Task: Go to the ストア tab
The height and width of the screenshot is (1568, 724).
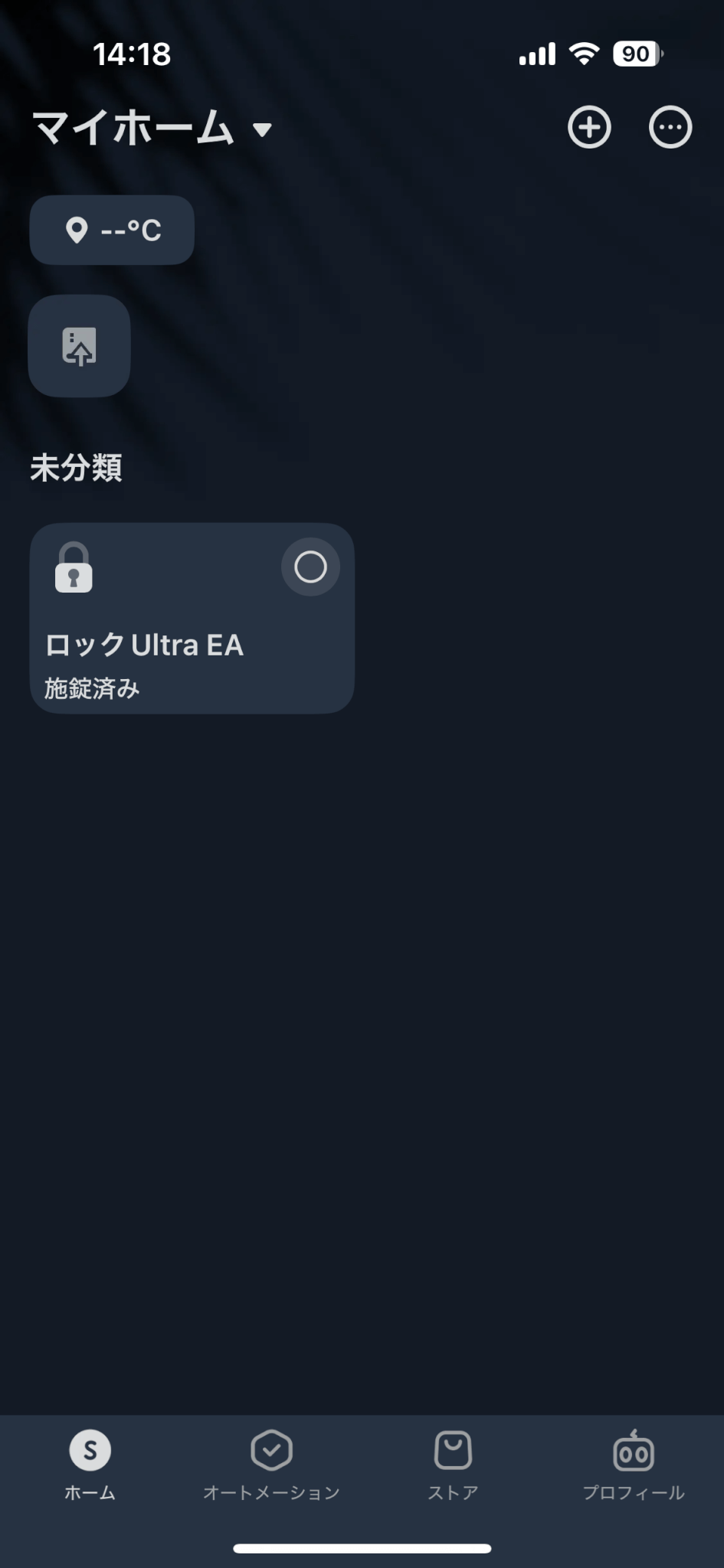Action: [x=453, y=1465]
